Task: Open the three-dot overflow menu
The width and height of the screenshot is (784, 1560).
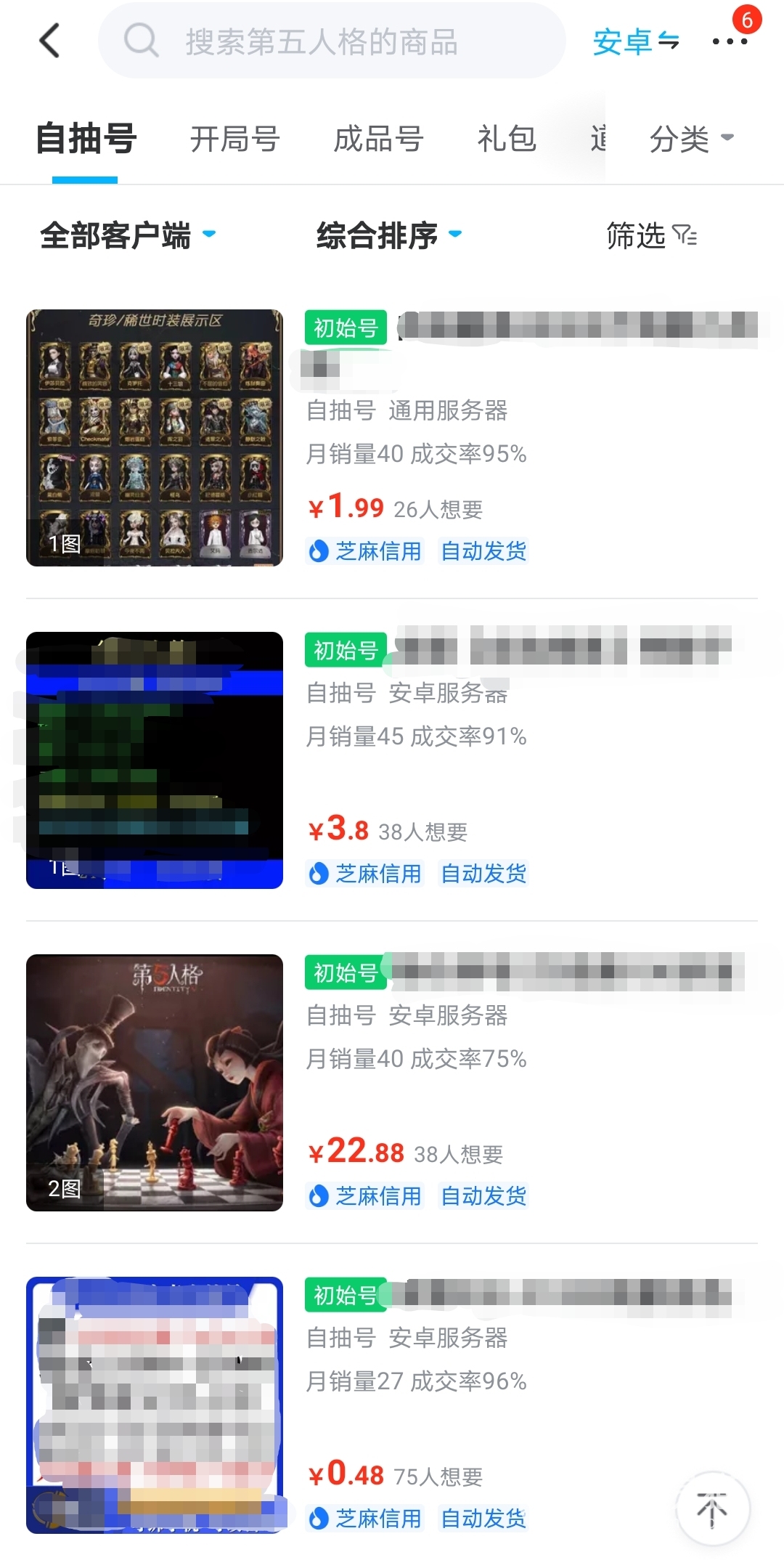Action: pyautogui.click(x=729, y=41)
